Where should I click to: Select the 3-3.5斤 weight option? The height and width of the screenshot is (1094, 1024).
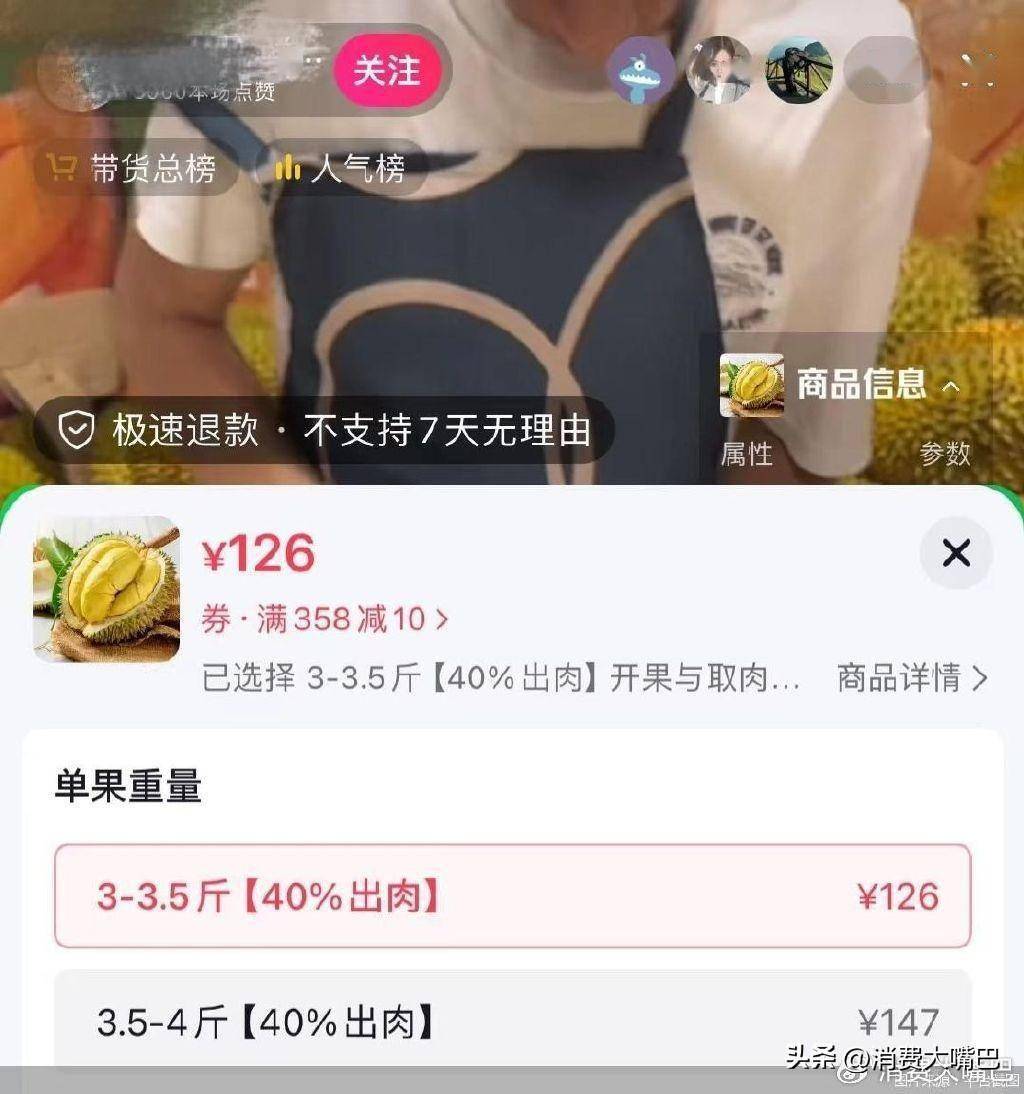tap(512, 896)
